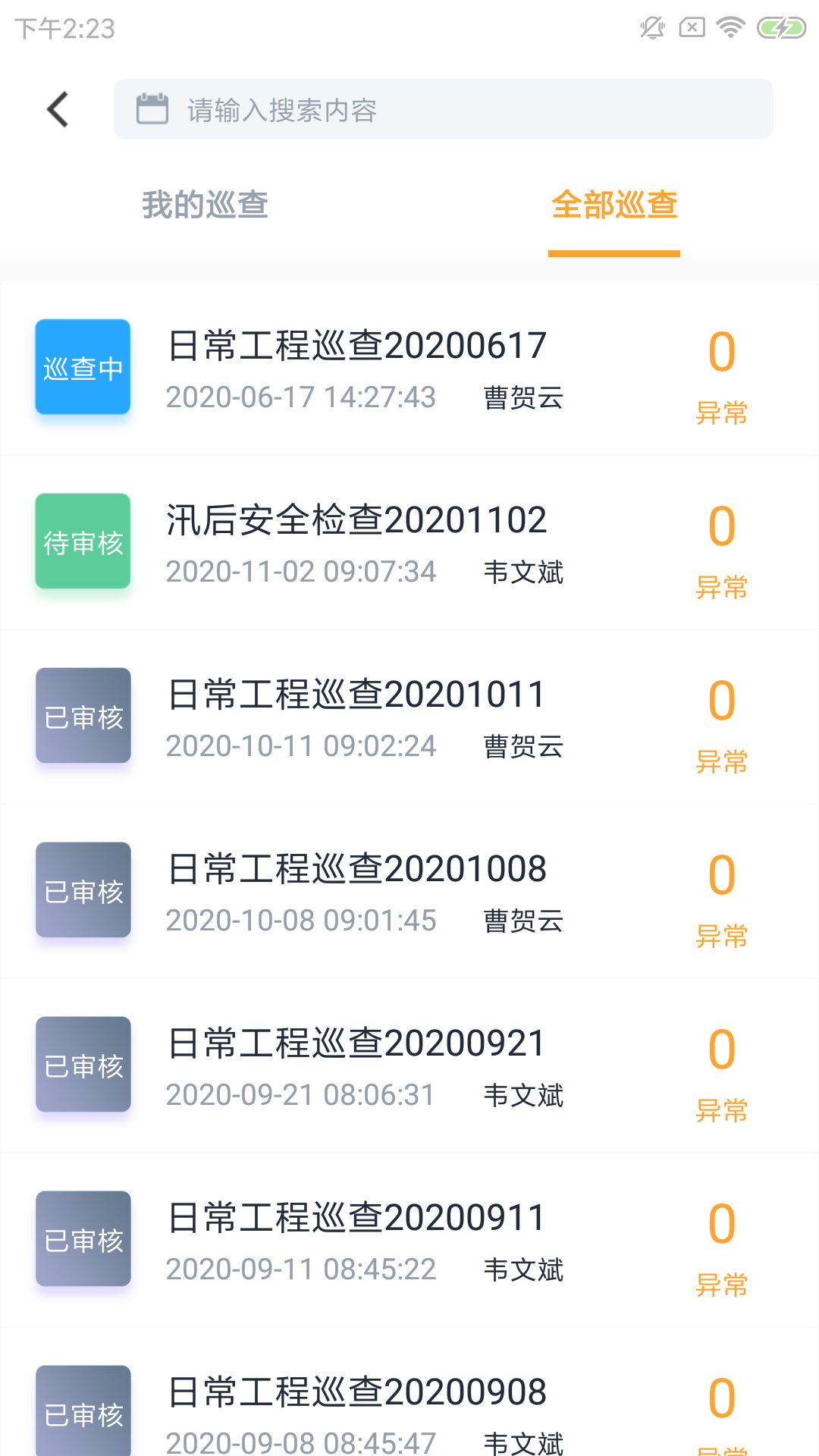This screenshot has width=819, height=1456.
Task: Tap the green 待审核 status badge
Action: click(82, 541)
